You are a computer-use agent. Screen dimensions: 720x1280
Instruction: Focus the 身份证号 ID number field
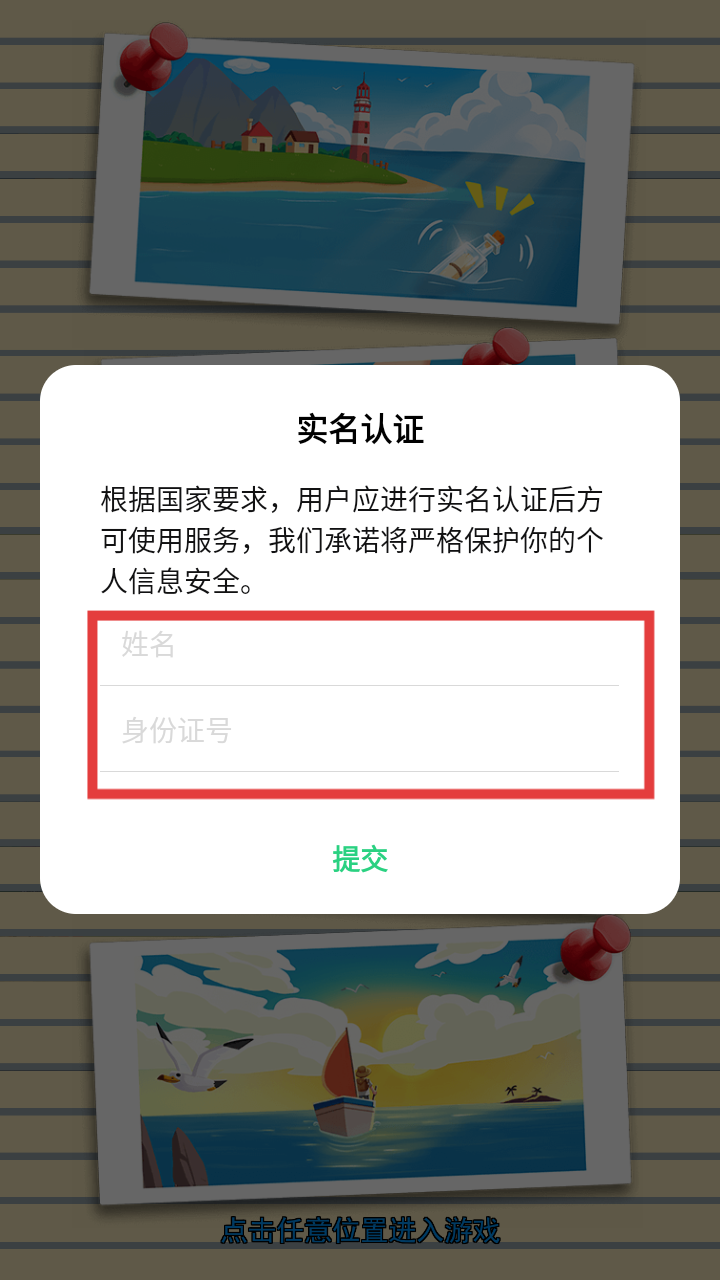[x=359, y=730]
